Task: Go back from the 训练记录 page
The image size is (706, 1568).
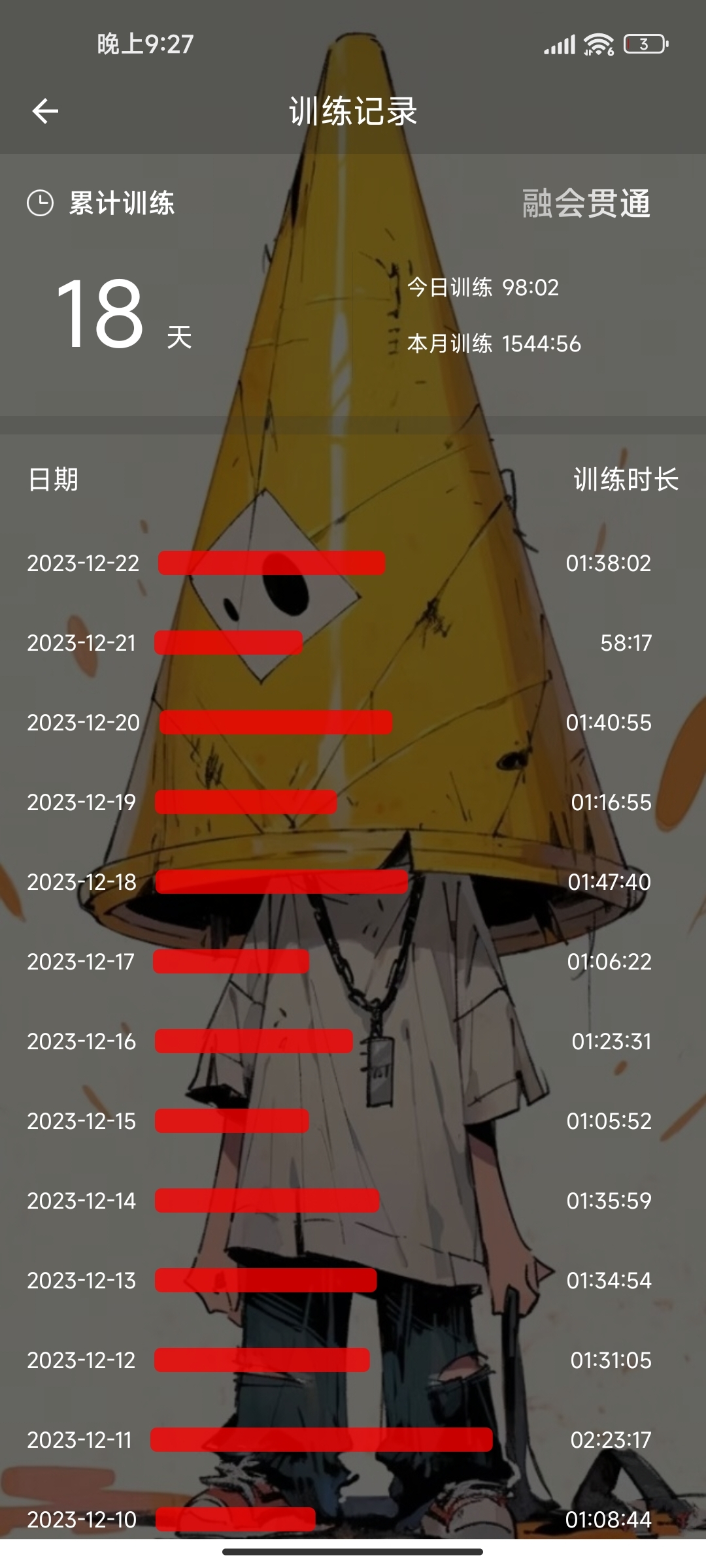Action: point(45,111)
